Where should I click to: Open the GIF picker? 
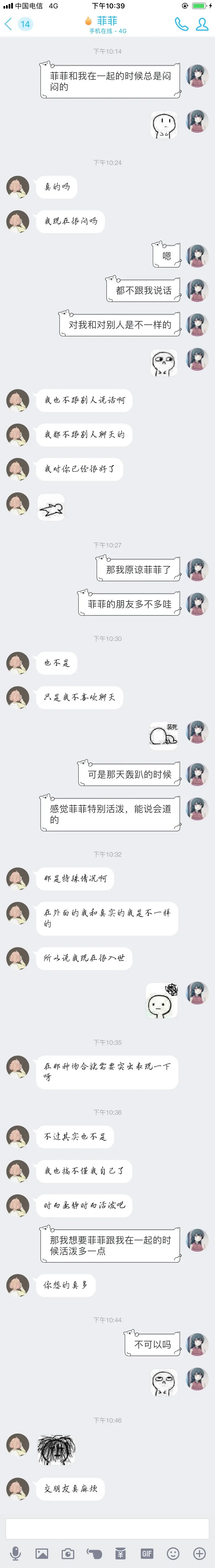point(147,1553)
